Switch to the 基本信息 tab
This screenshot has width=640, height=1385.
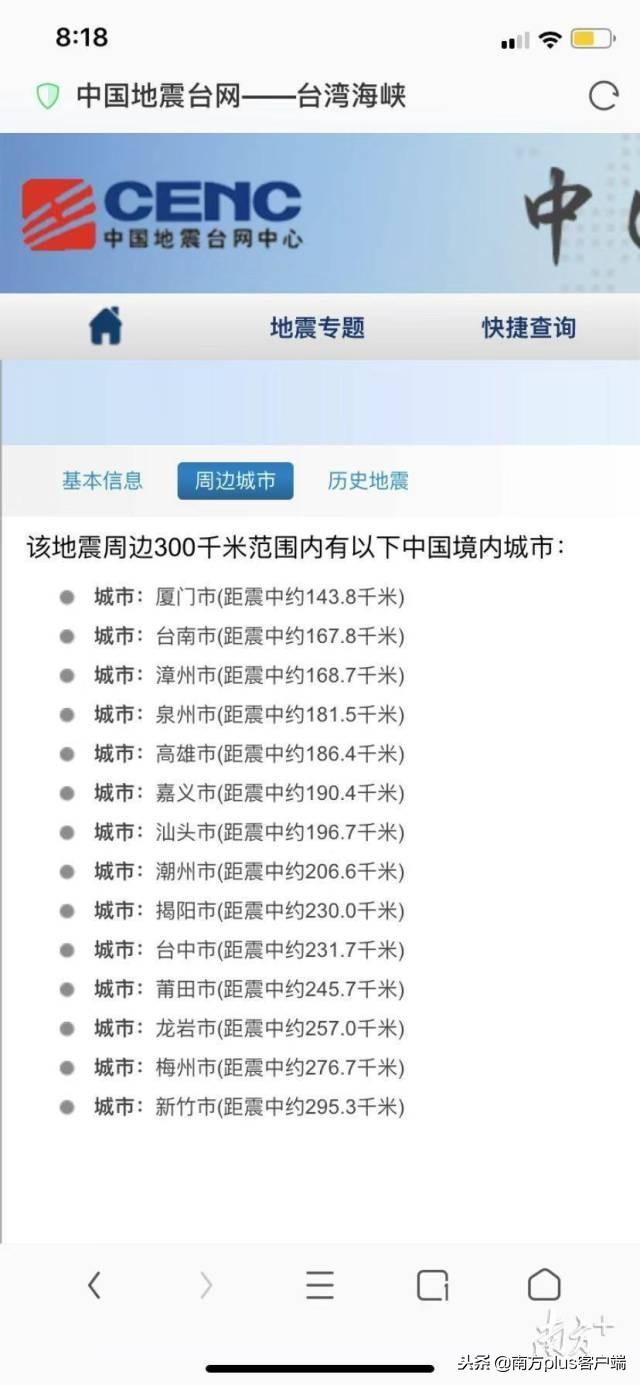[102, 480]
